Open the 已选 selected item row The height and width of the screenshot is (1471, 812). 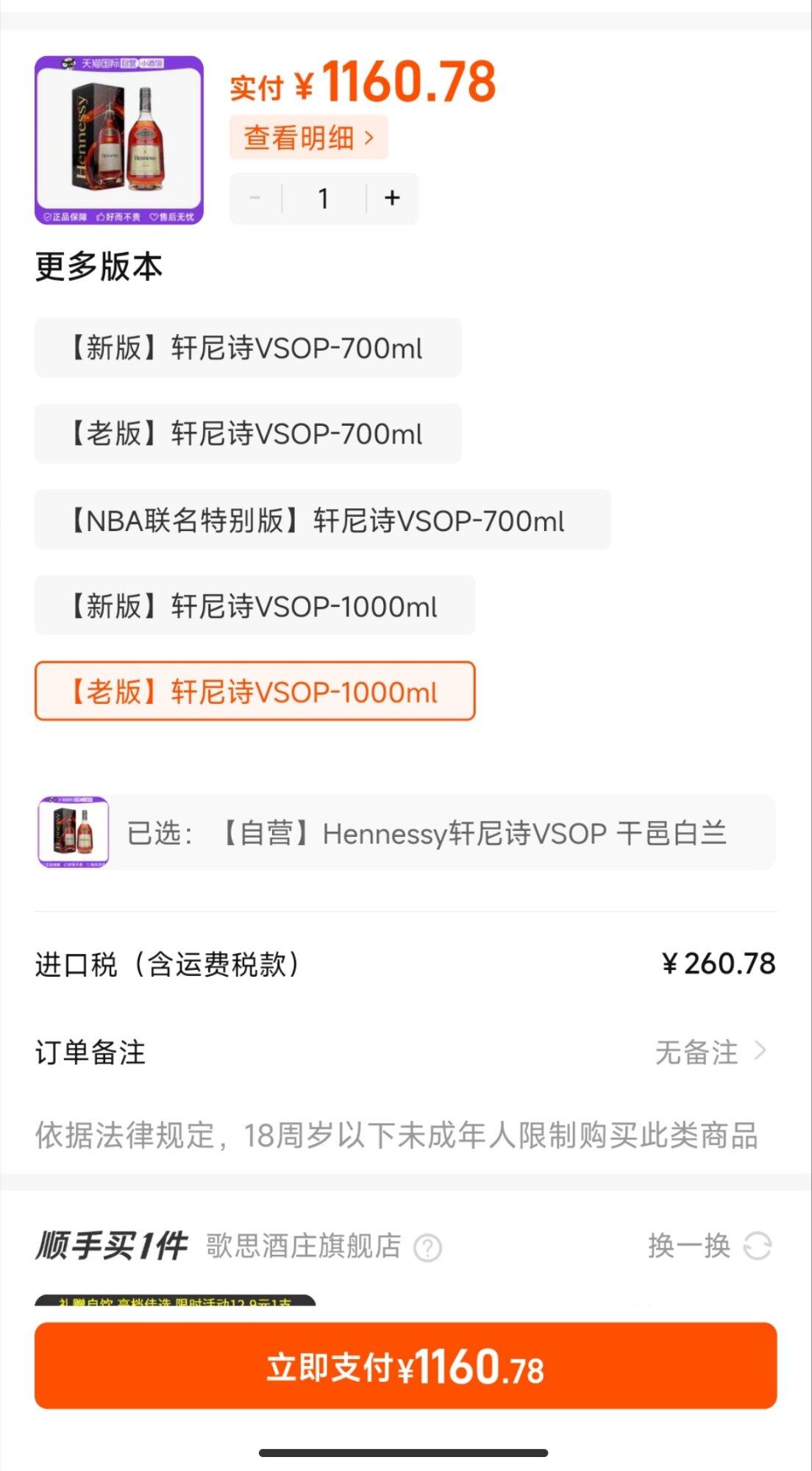406,833
